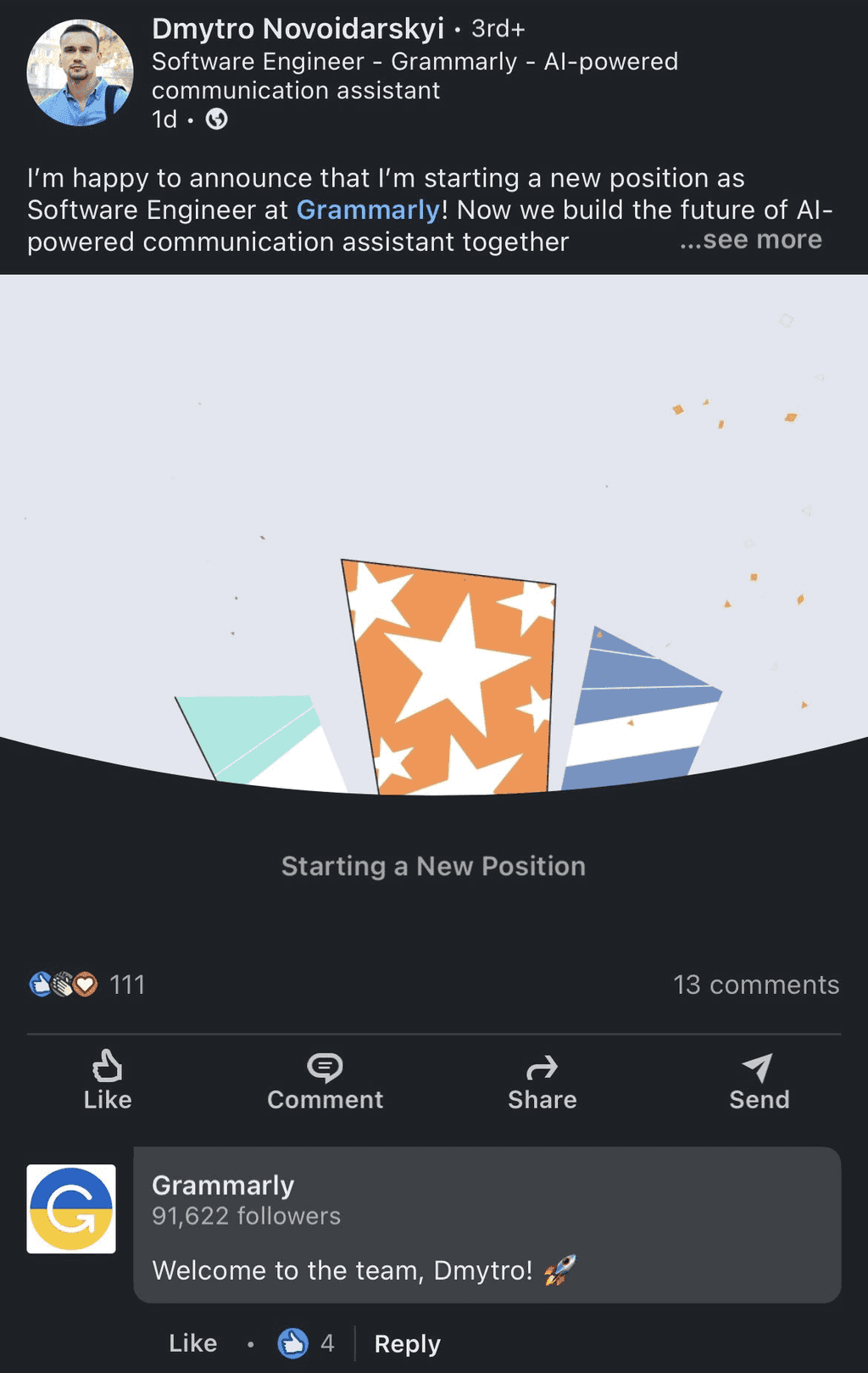This screenshot has height=1373, width=868.
Task: Reply to Grammarly's welcome comment
Action: [x=406, y=1344]
